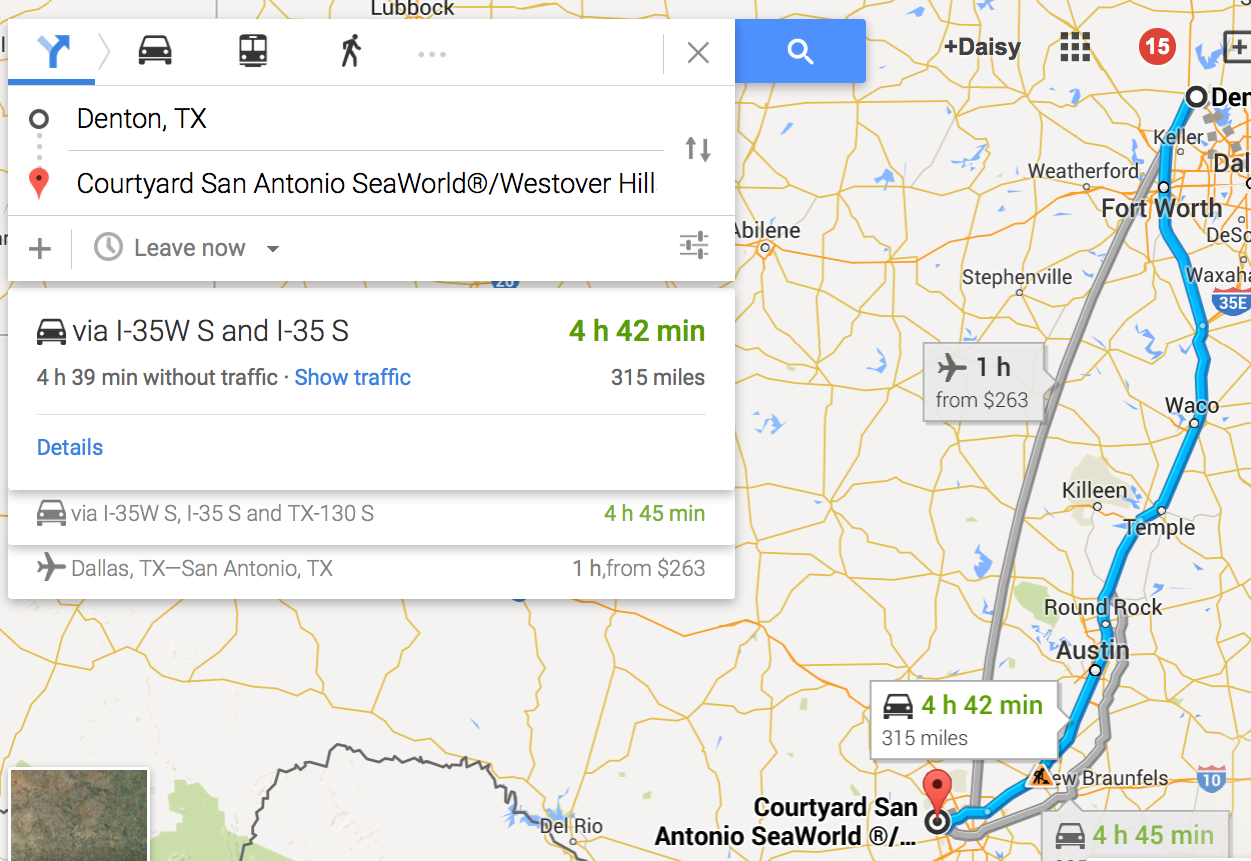Edit the Courtyard San Antonio destination field
1251x861 pixels.
pos(365,183)
